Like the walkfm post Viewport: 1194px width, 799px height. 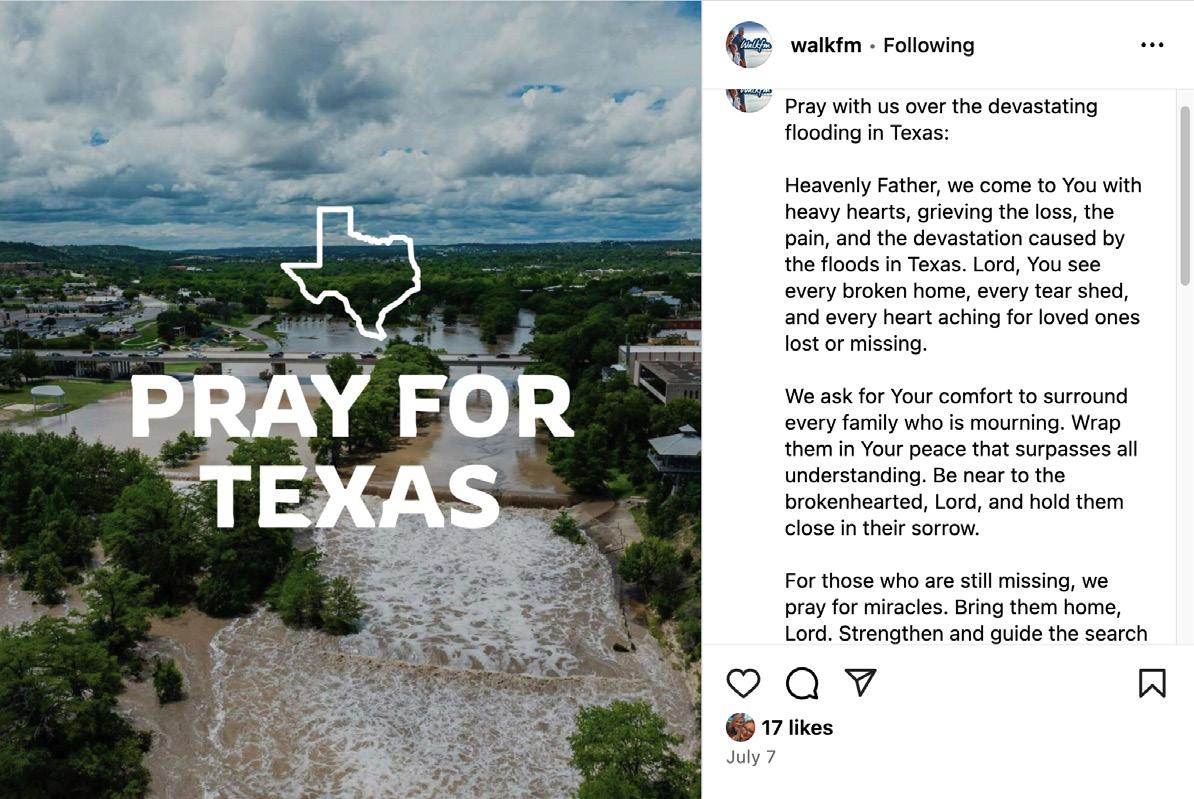tap(743, 683)
